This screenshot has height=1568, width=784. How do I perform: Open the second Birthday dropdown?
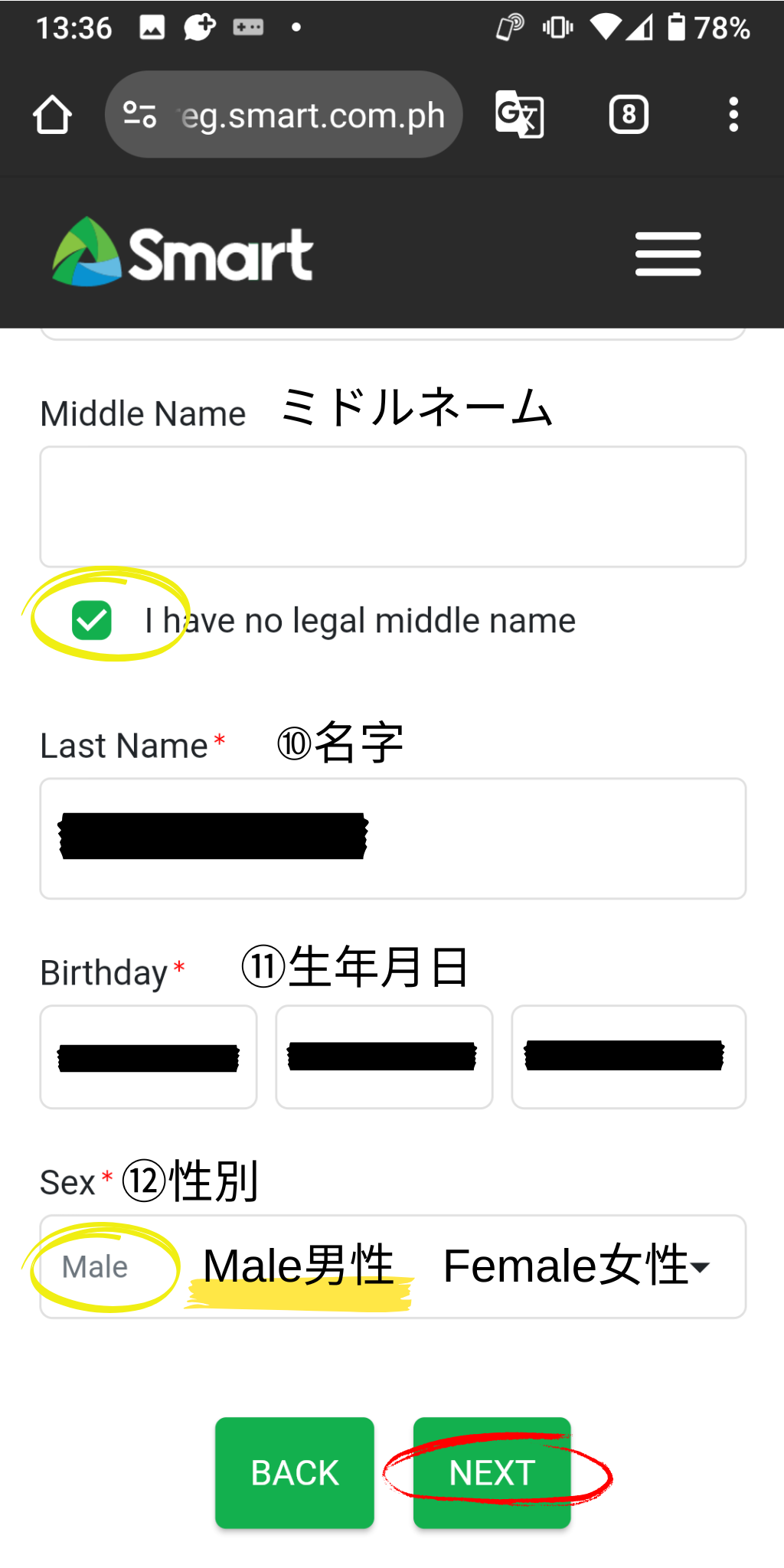click(384, 1057)
